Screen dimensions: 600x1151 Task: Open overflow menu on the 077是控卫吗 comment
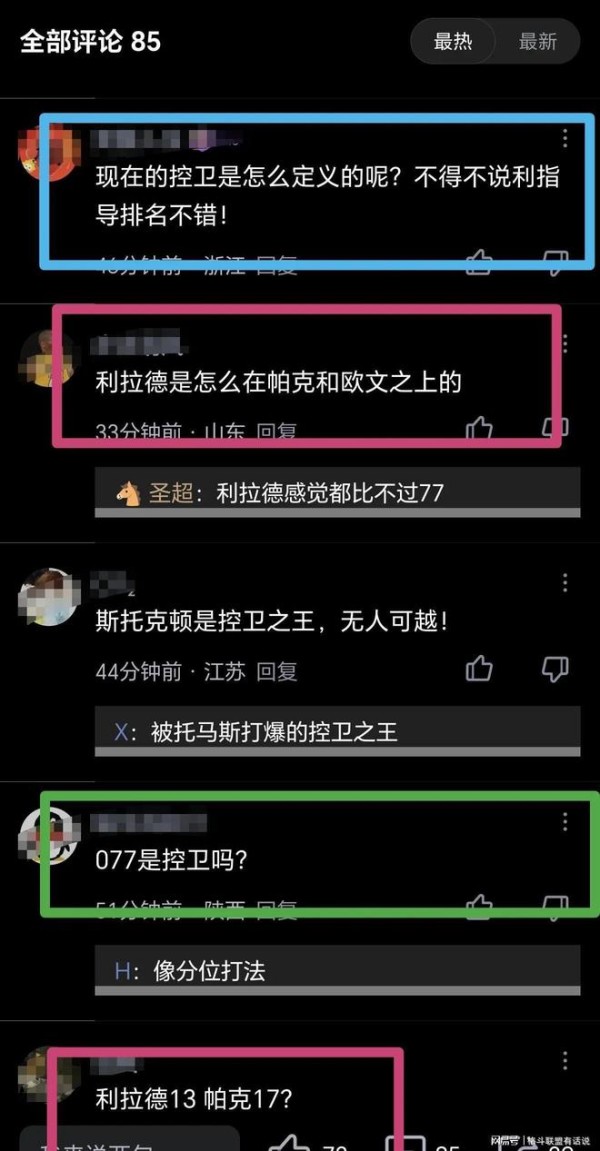click(565, 821)
